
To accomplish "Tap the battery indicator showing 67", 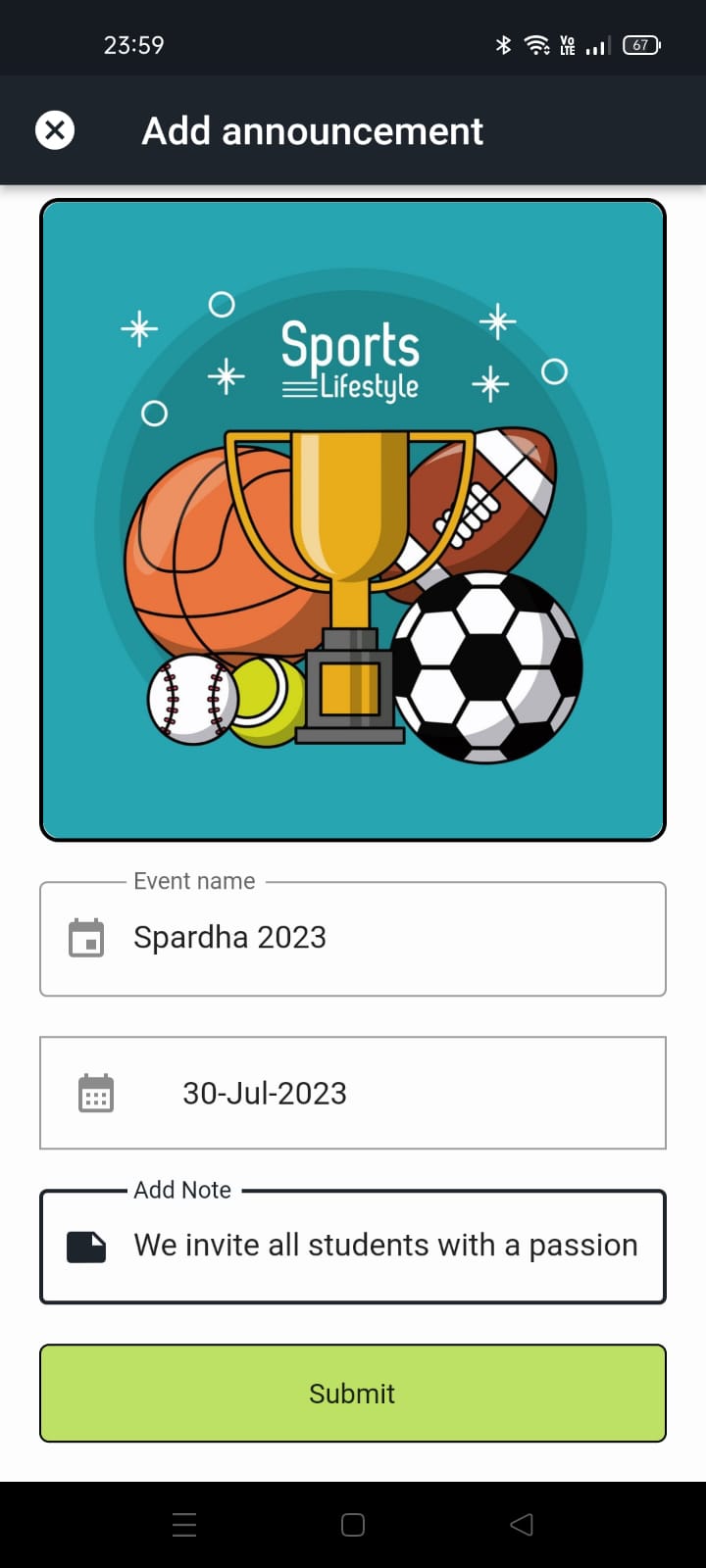I will pos(641,44).
